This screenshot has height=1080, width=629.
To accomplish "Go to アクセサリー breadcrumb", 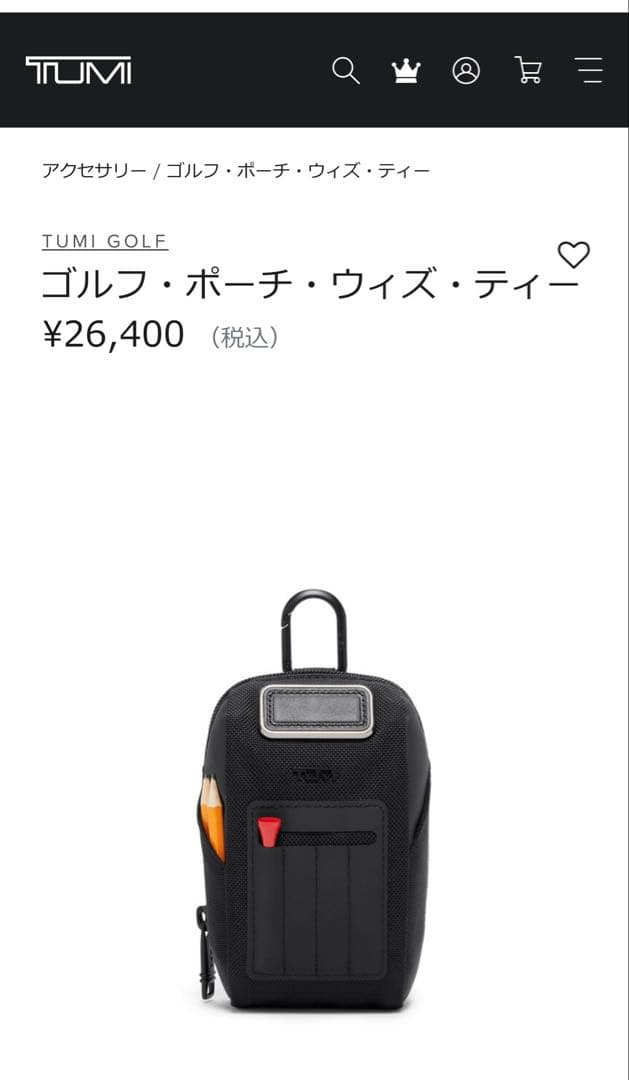I will 93,171.
